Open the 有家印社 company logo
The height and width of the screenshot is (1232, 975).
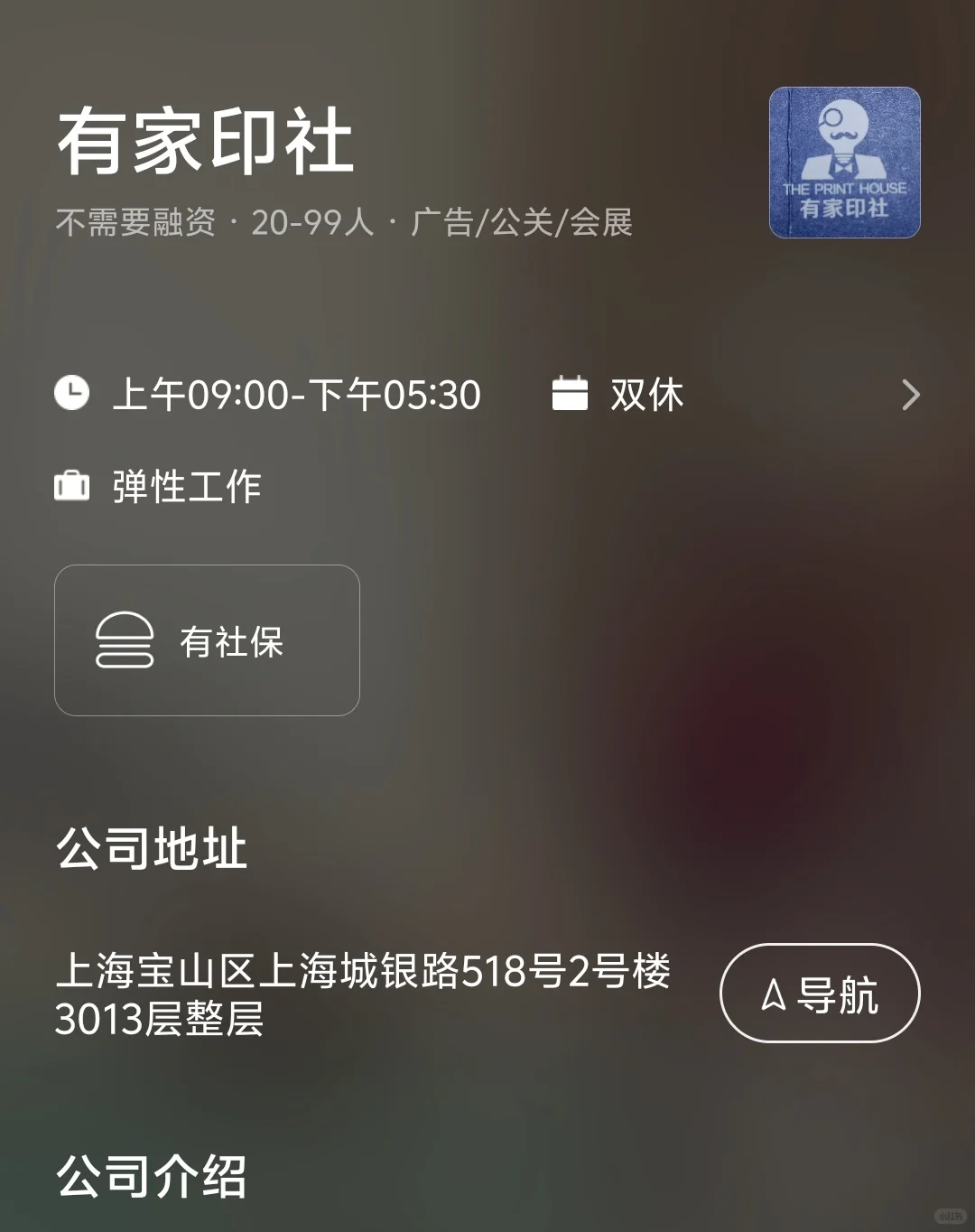click(x=844, y=163)
